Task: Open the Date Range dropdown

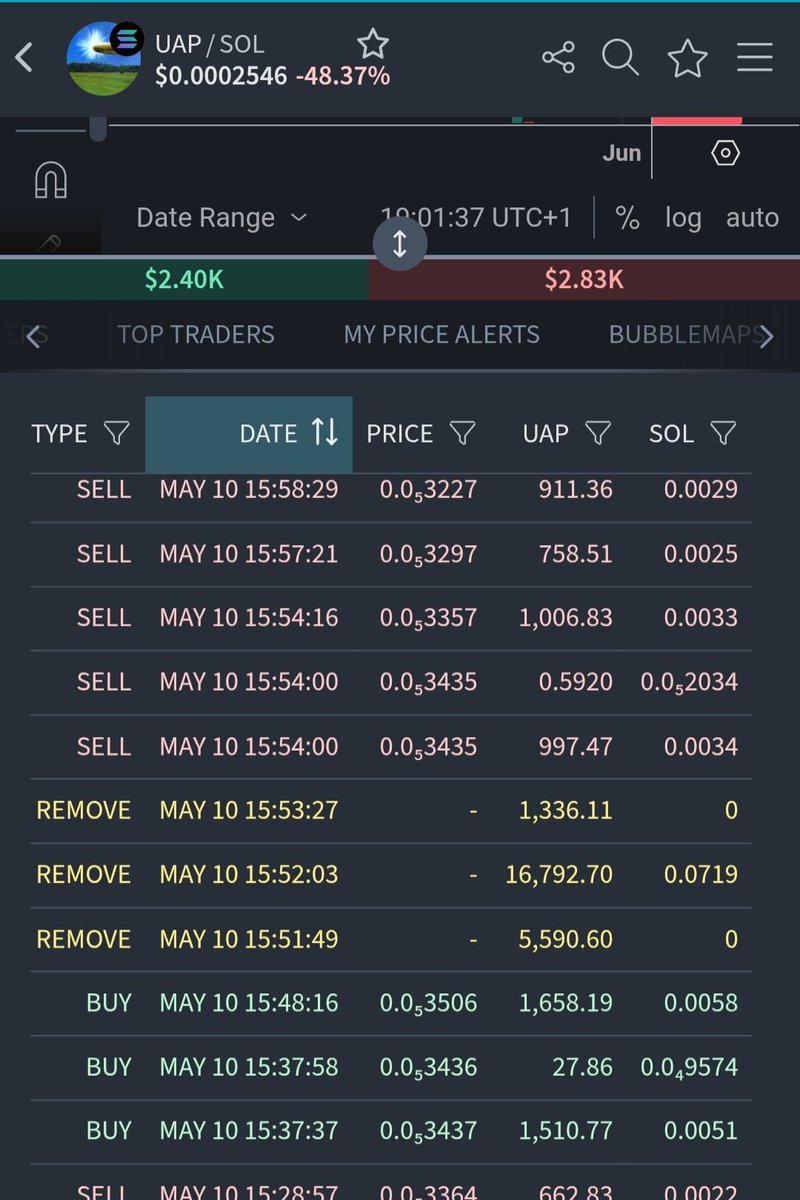Action: [x=221, y=217]
